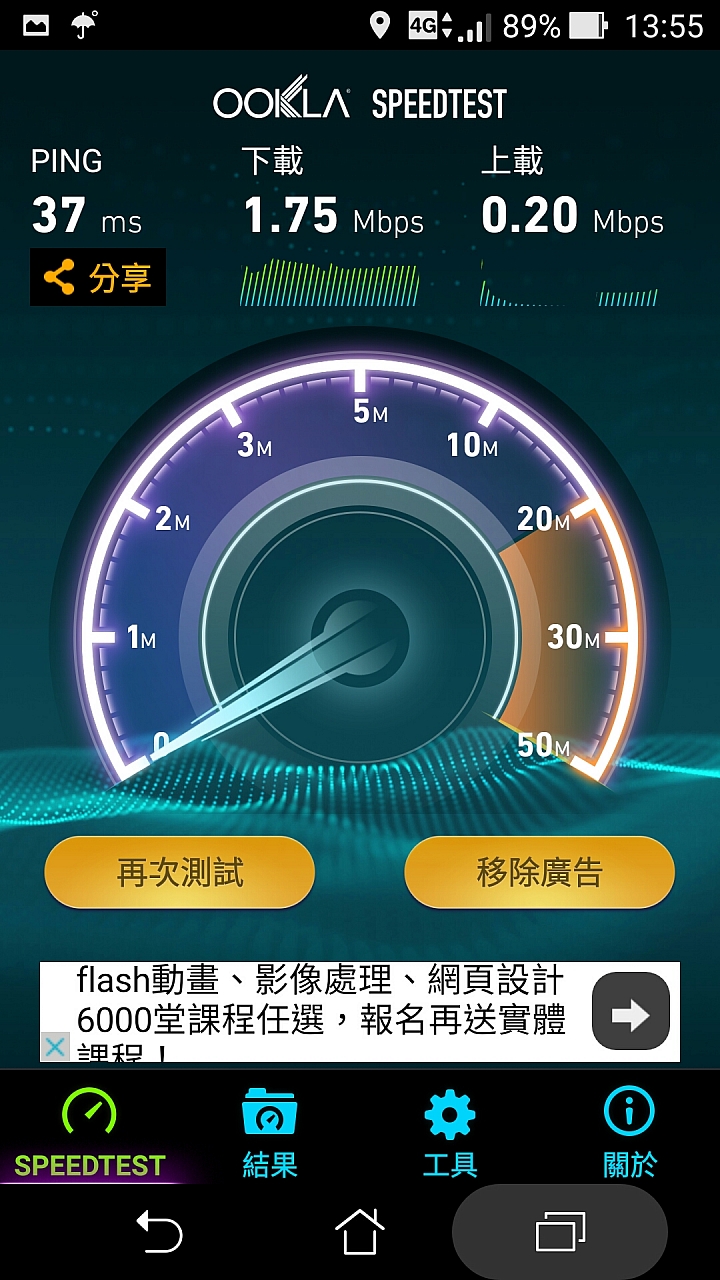Close the ad with the blue X
This screenshot has height=1280, width=720.
57,1047
